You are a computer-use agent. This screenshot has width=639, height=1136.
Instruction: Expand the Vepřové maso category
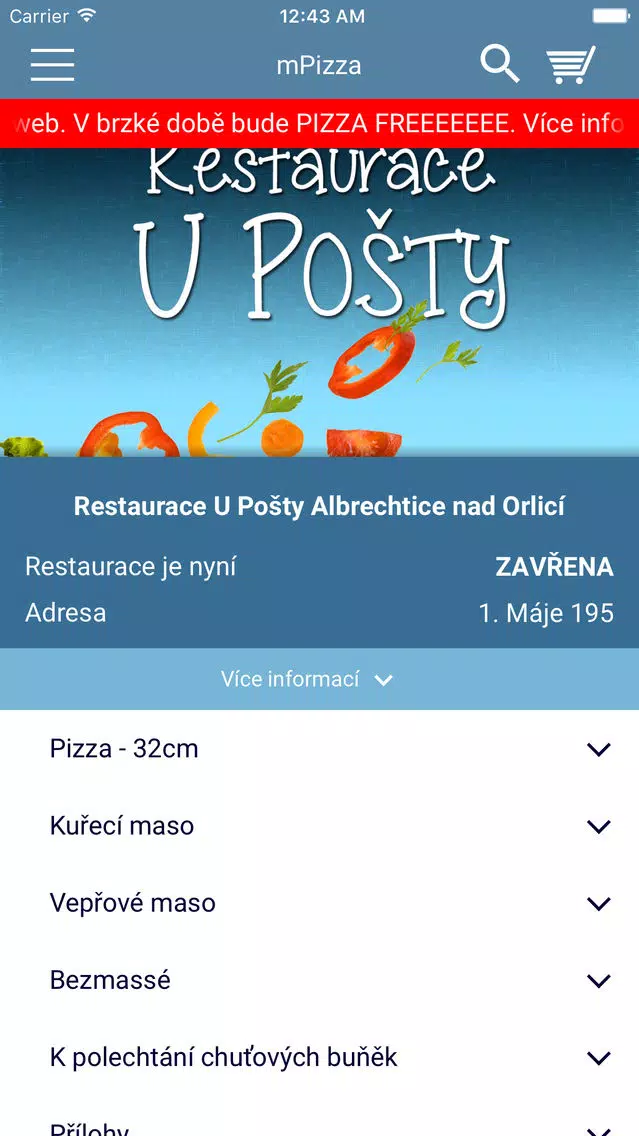[320, 903]
